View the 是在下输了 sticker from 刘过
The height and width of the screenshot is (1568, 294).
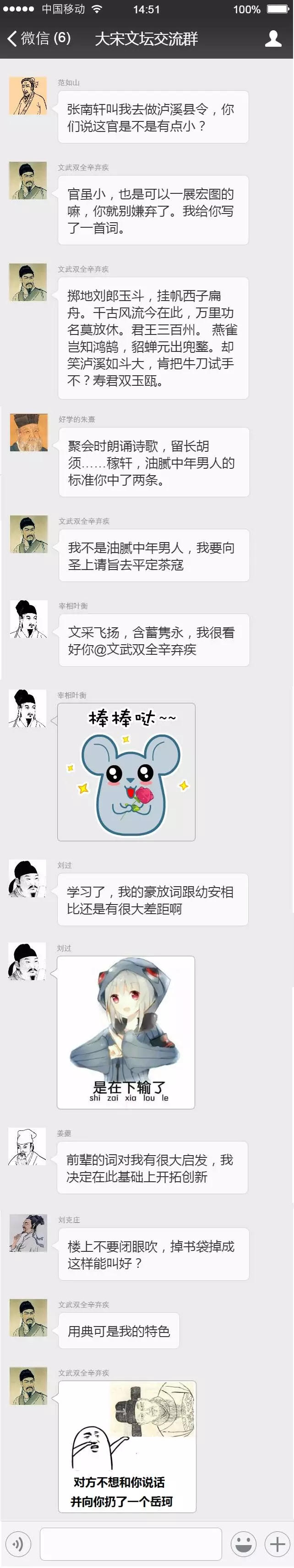(x=126, y=1032)
